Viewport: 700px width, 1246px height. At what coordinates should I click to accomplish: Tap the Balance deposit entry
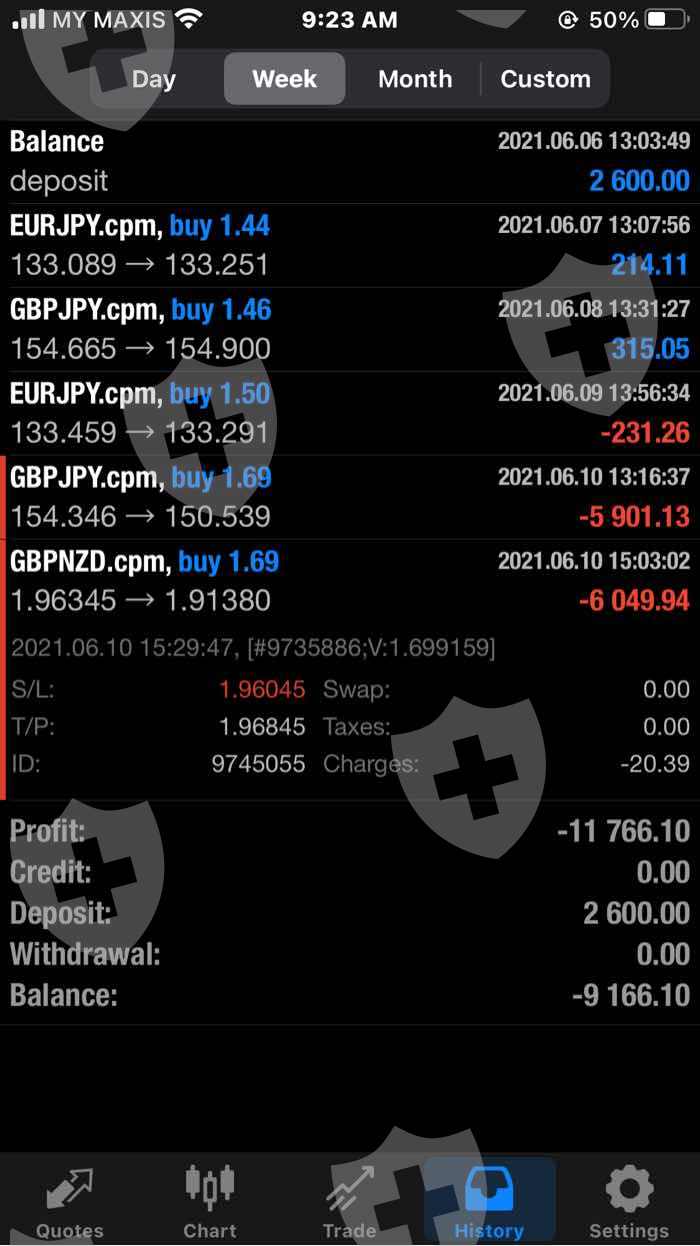(x=350, y=161)
